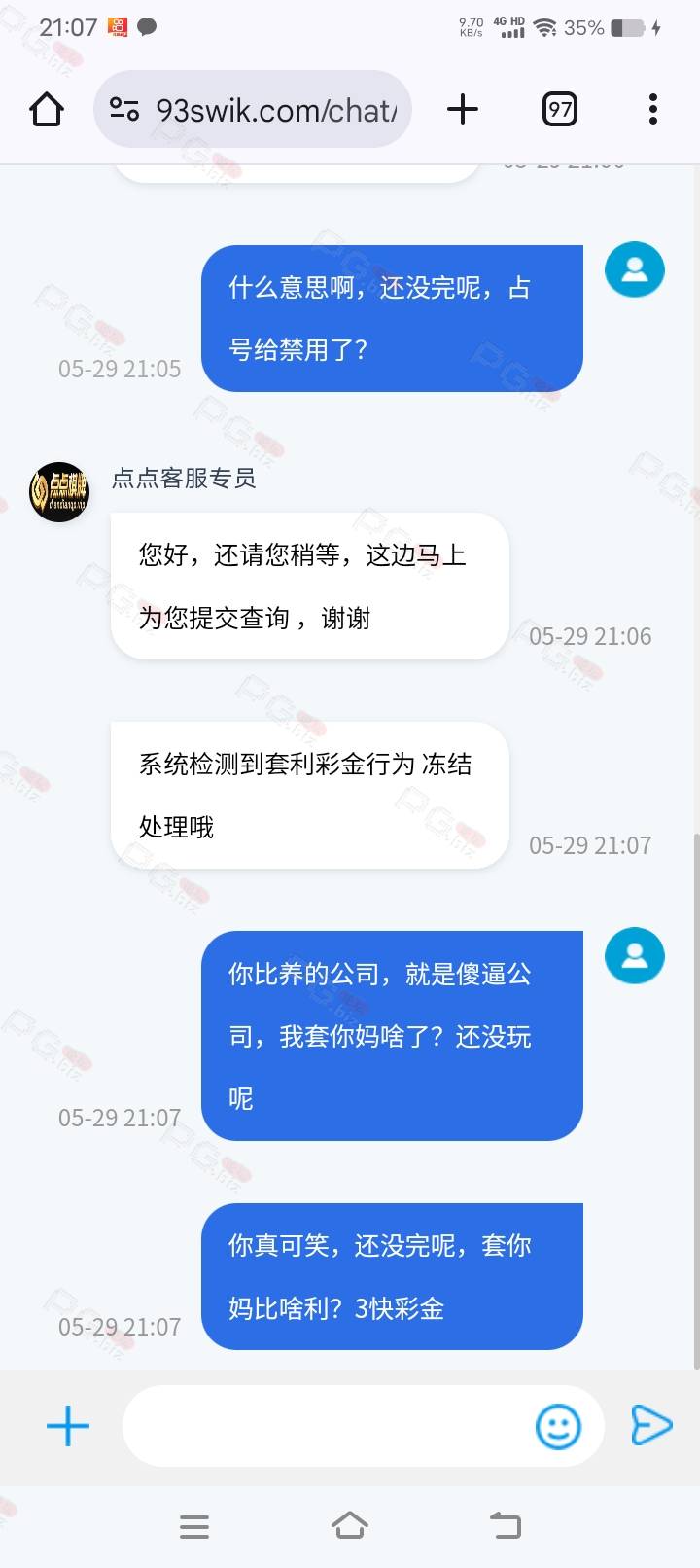The width and height of the screenshot is (700, 1568).
Task: Go to the browser home page
Action: [47, 109]
